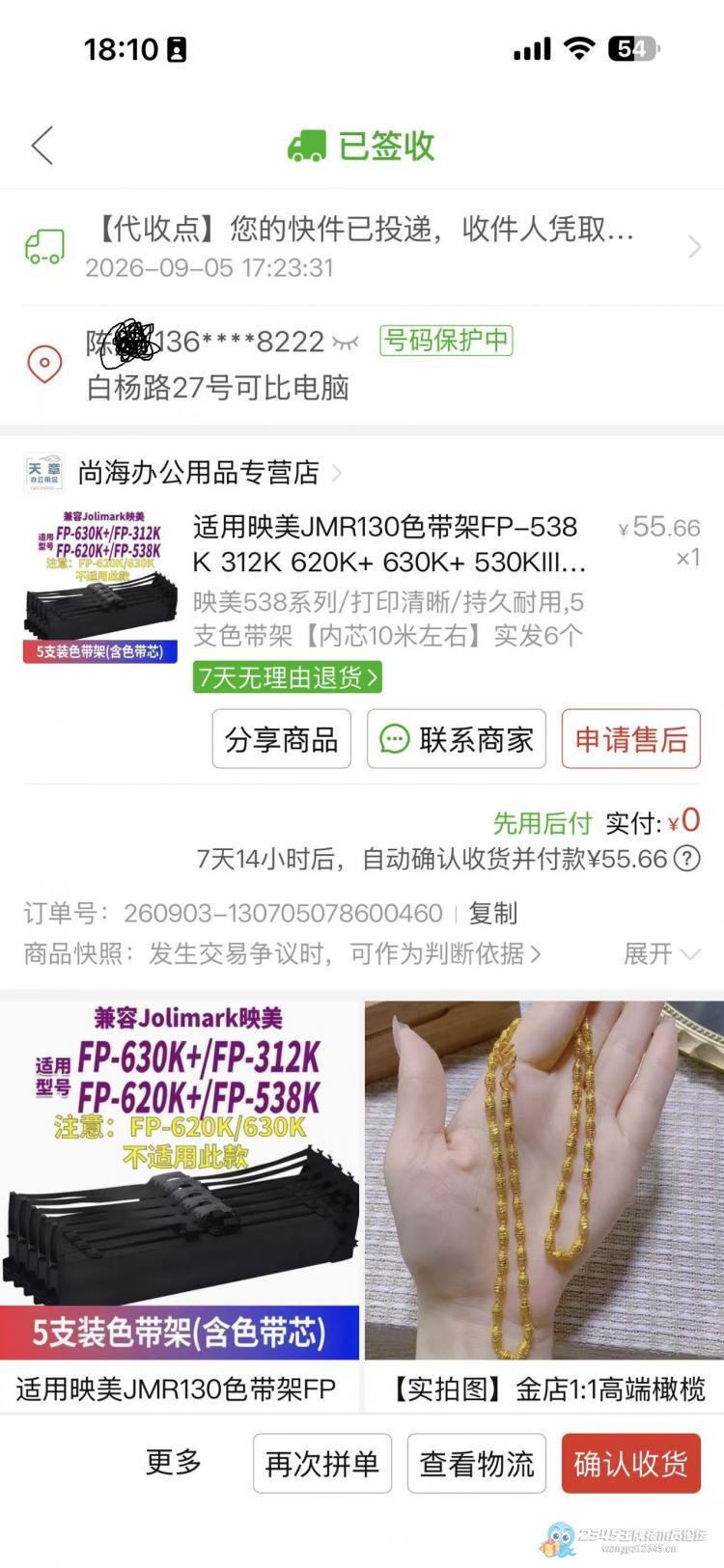Open the recommended gold necklace product card
Image resolution: width=724 pixels, height=1568 pixels.
click(x=544, y=1206)
